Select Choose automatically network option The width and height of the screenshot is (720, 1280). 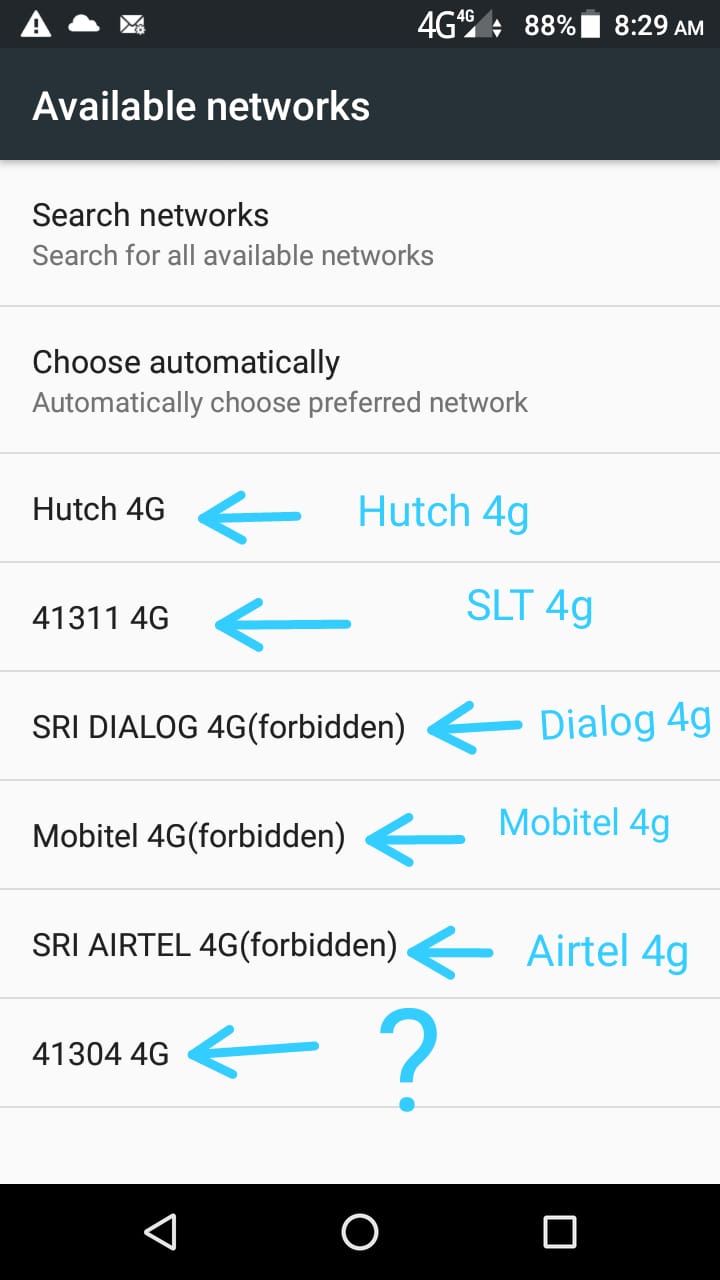[x=360, y=380]
